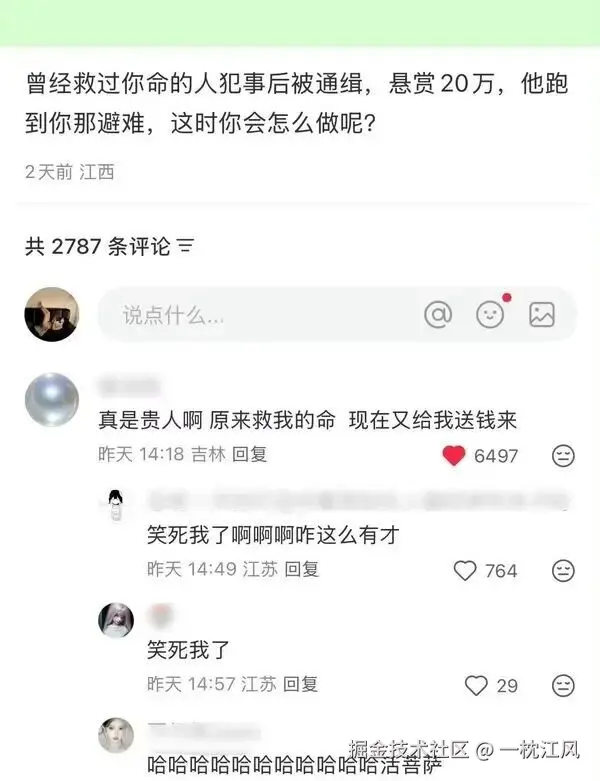Viewport: 600px width, 781px height.
Task: Dislike the reply with 29 likes
Action: pyautogui.click(x=563, y=685)
